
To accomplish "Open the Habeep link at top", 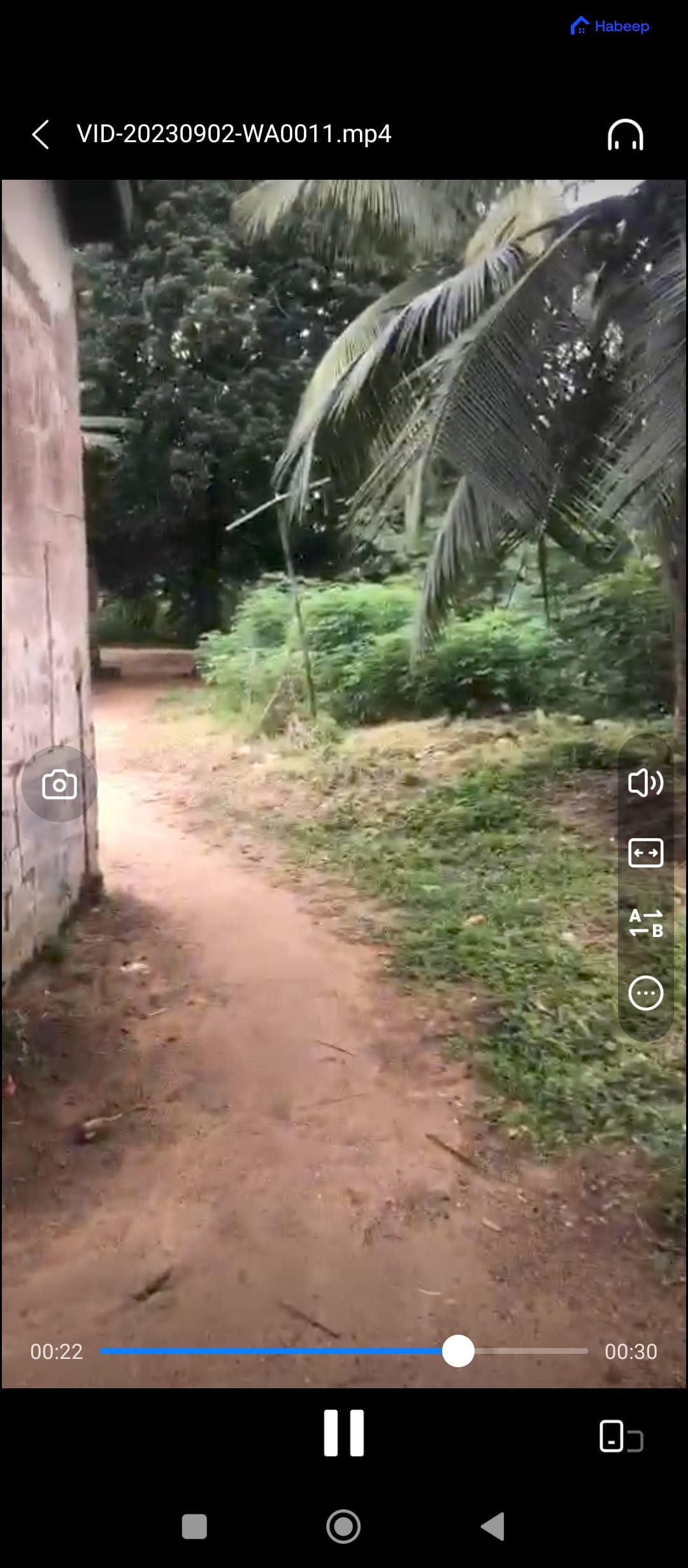I will 610,26.
